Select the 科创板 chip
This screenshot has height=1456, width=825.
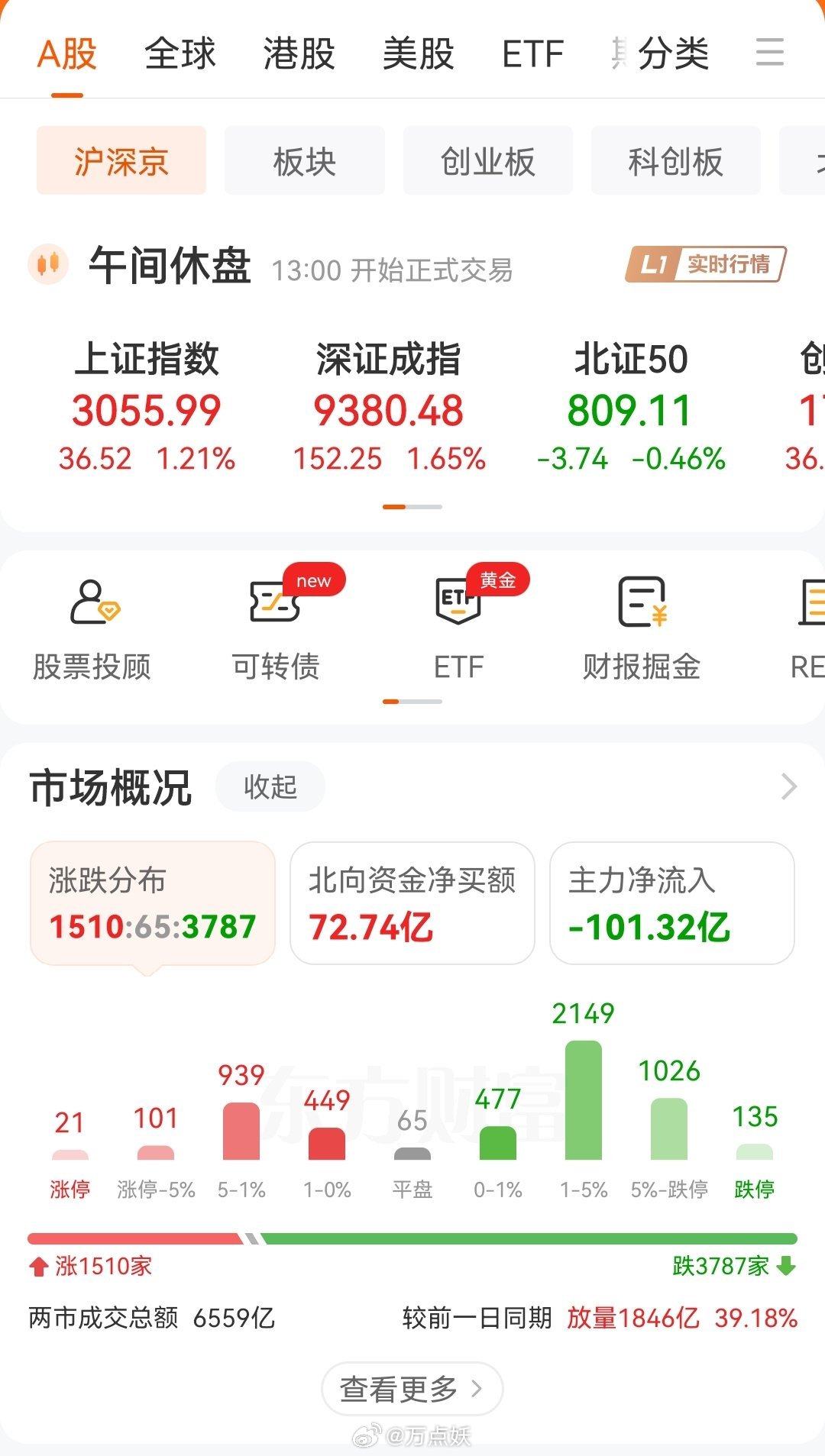(x=676, y=160)
